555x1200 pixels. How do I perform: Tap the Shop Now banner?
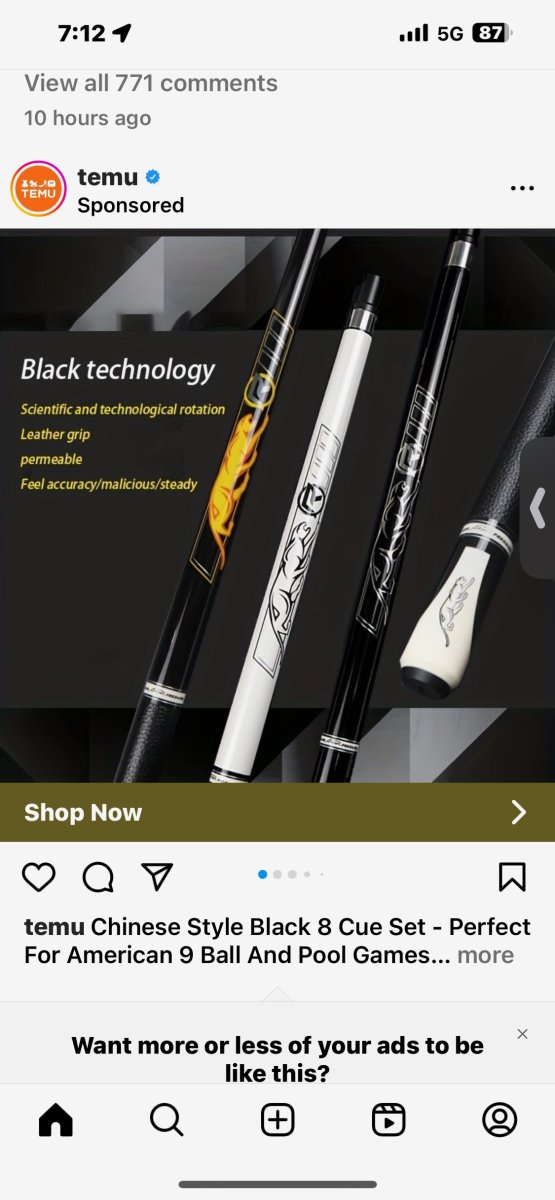tap(277, 812)
